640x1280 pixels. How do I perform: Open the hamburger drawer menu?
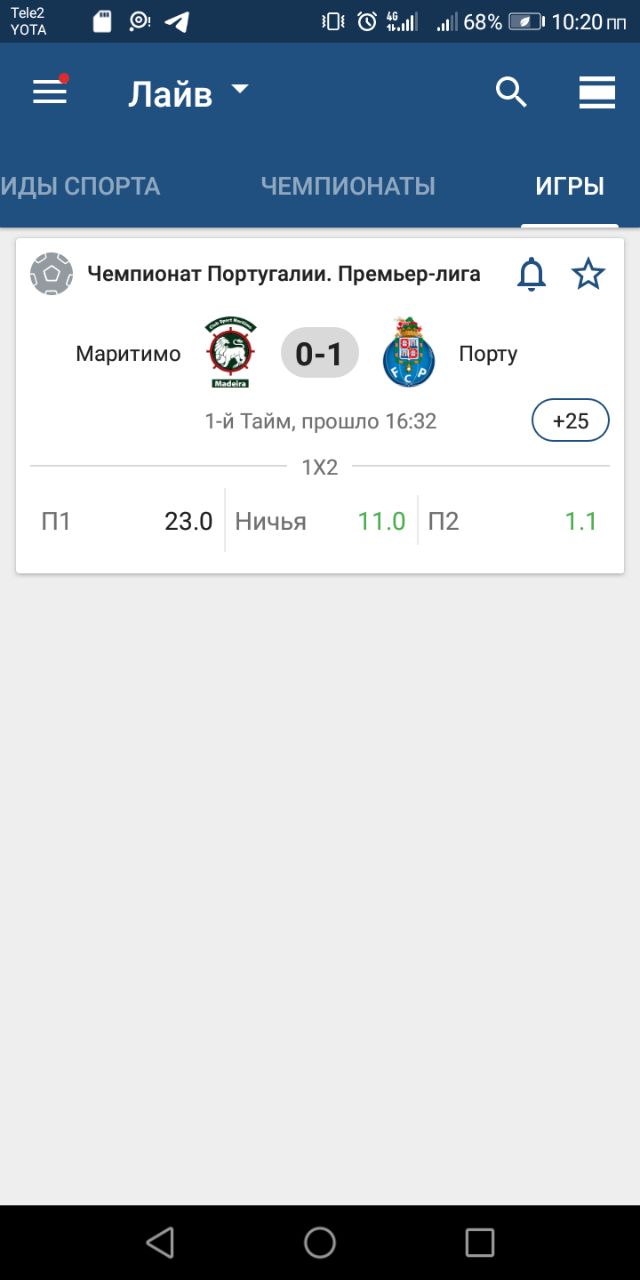tap(50, 93)
